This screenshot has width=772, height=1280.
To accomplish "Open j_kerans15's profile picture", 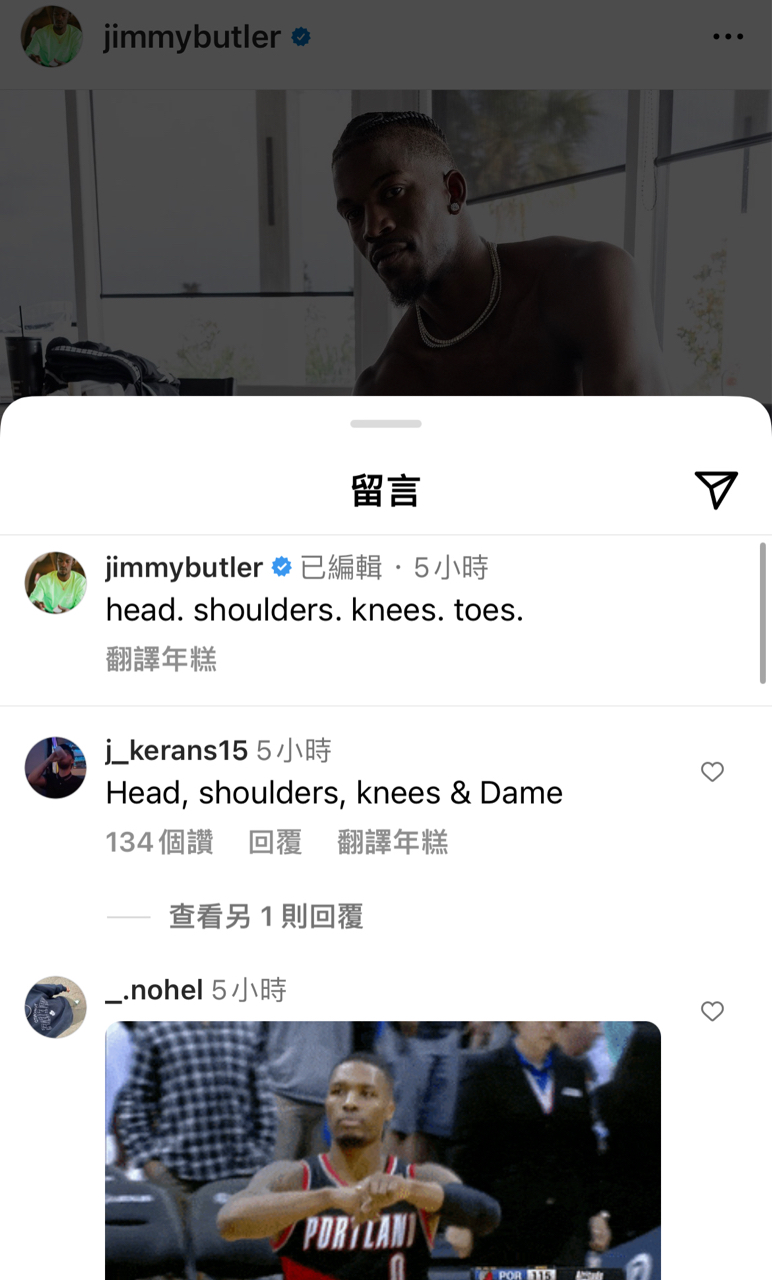I will [x=55, y=768].
